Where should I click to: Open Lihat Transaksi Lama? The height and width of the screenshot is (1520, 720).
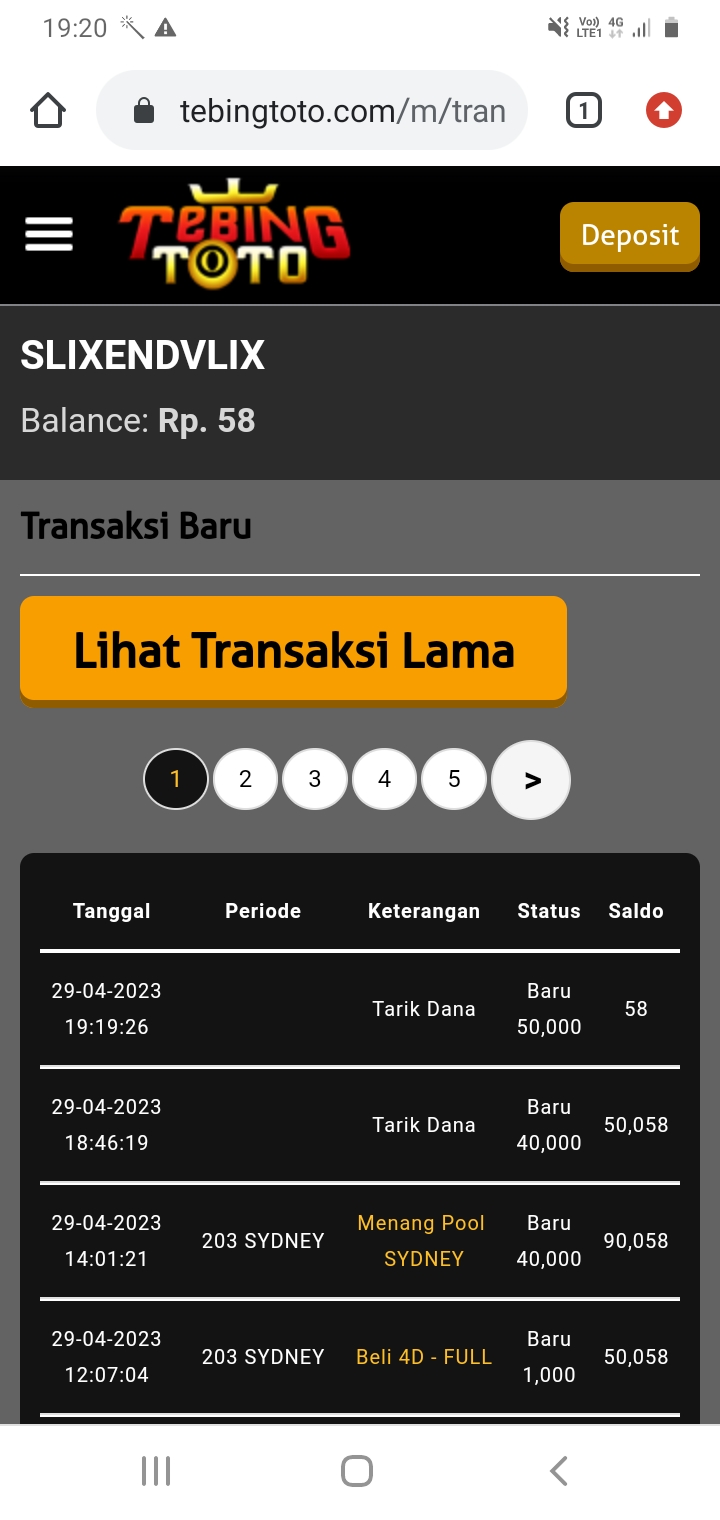click(293, 651)
